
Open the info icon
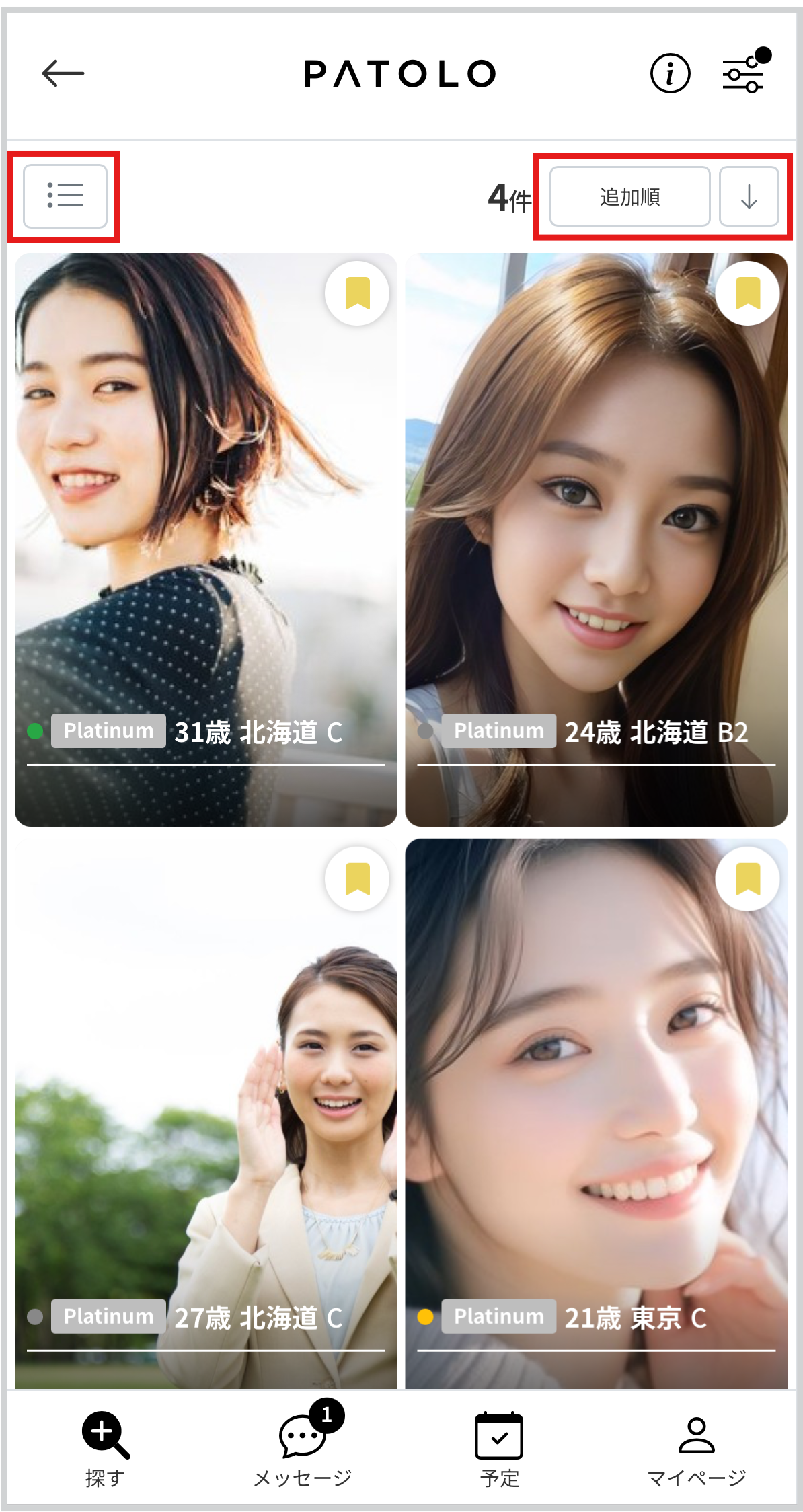(670, 73)
